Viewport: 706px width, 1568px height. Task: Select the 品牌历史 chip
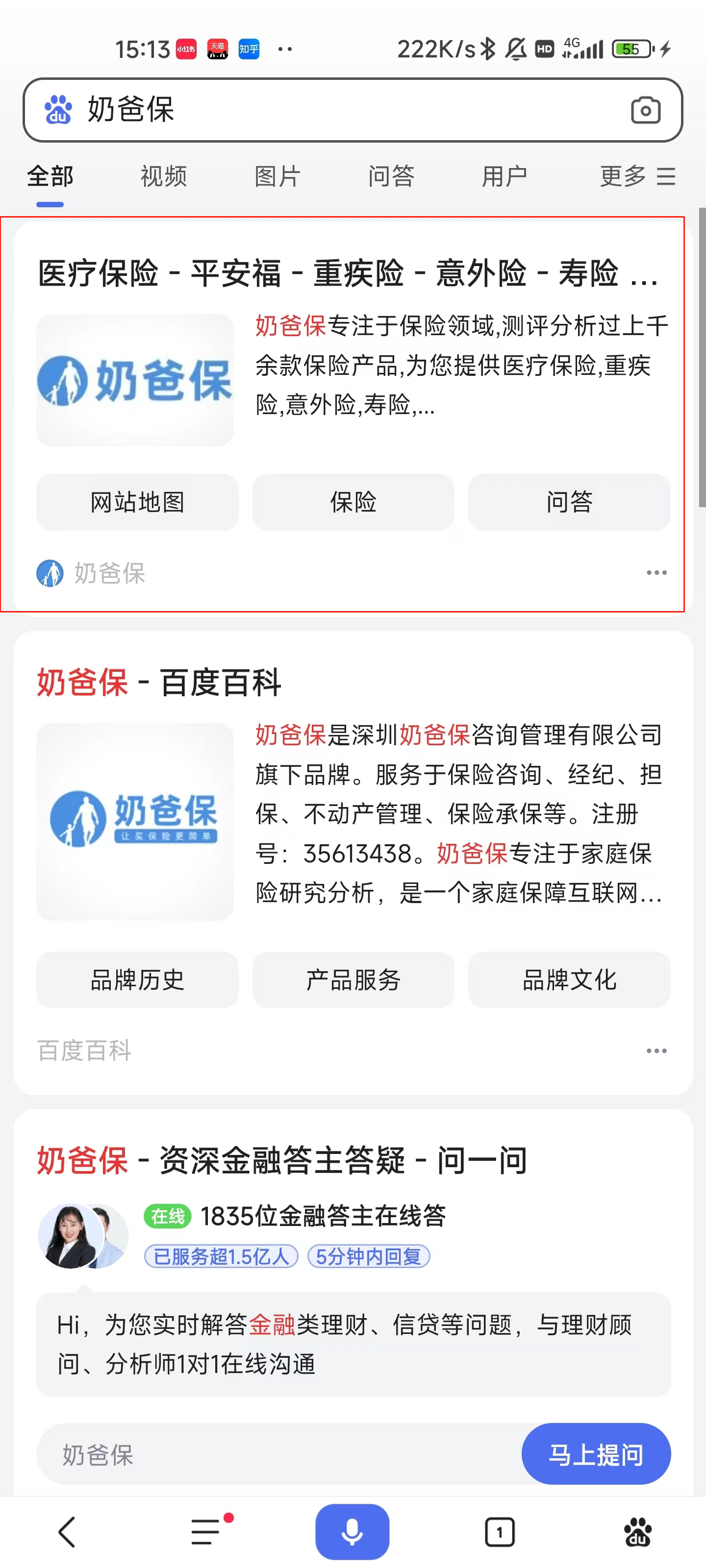137,980
